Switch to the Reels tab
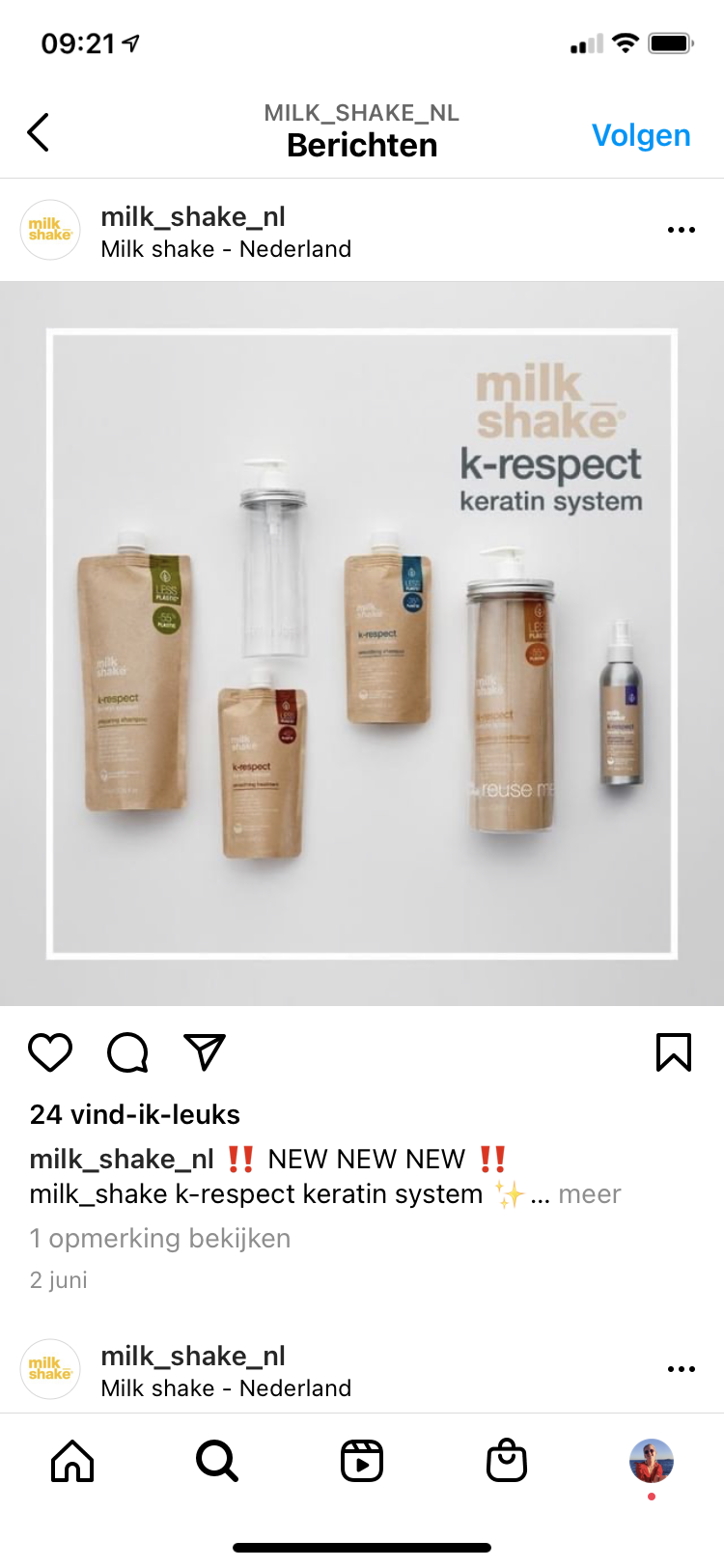724x1568 pixels. click(x=362, y=1461)
